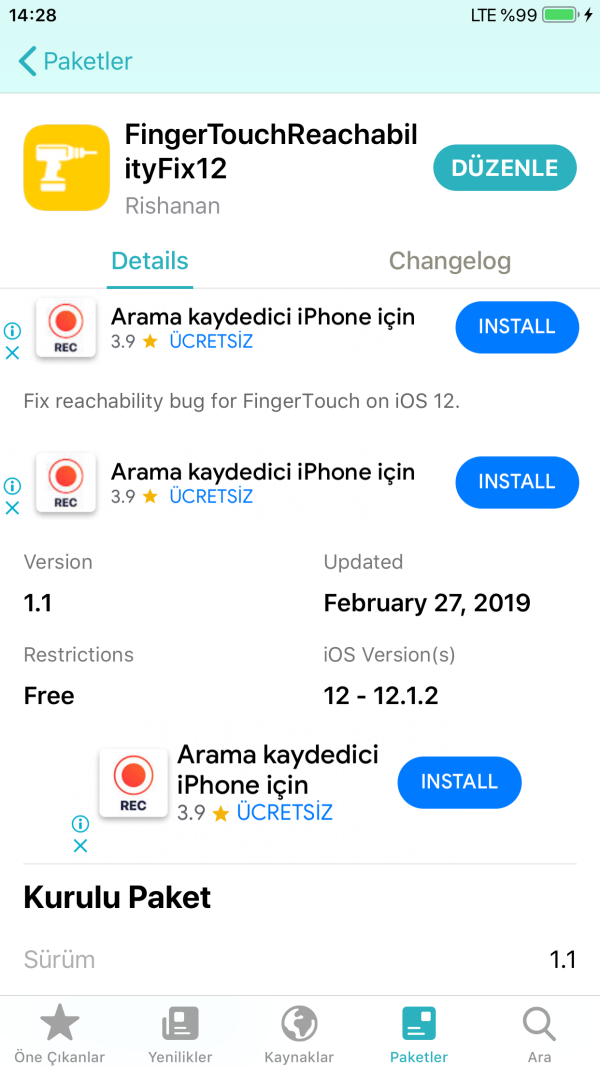Viewport: 600px width, 1067px height.
Task: Tap the DÜZENLE button
Action: 504,168
